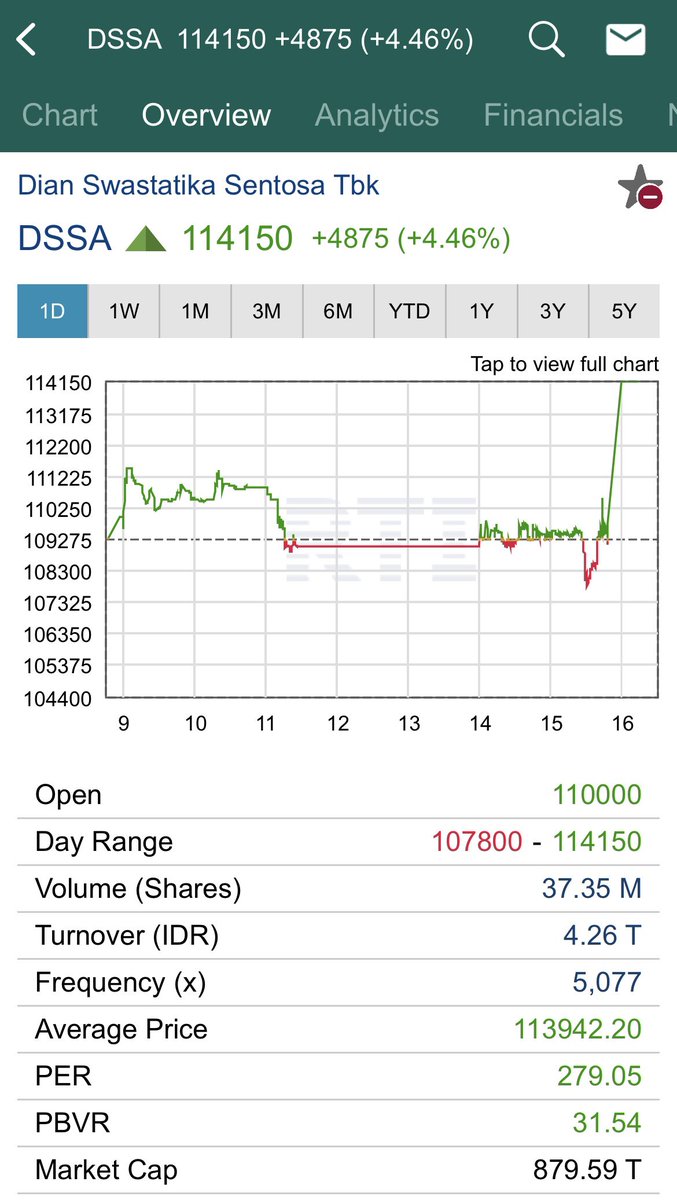This screenshot has width=677, height=1200.
Task: Open the mail inbox icon
Action: pyautogui.click(x=625, y=40)
